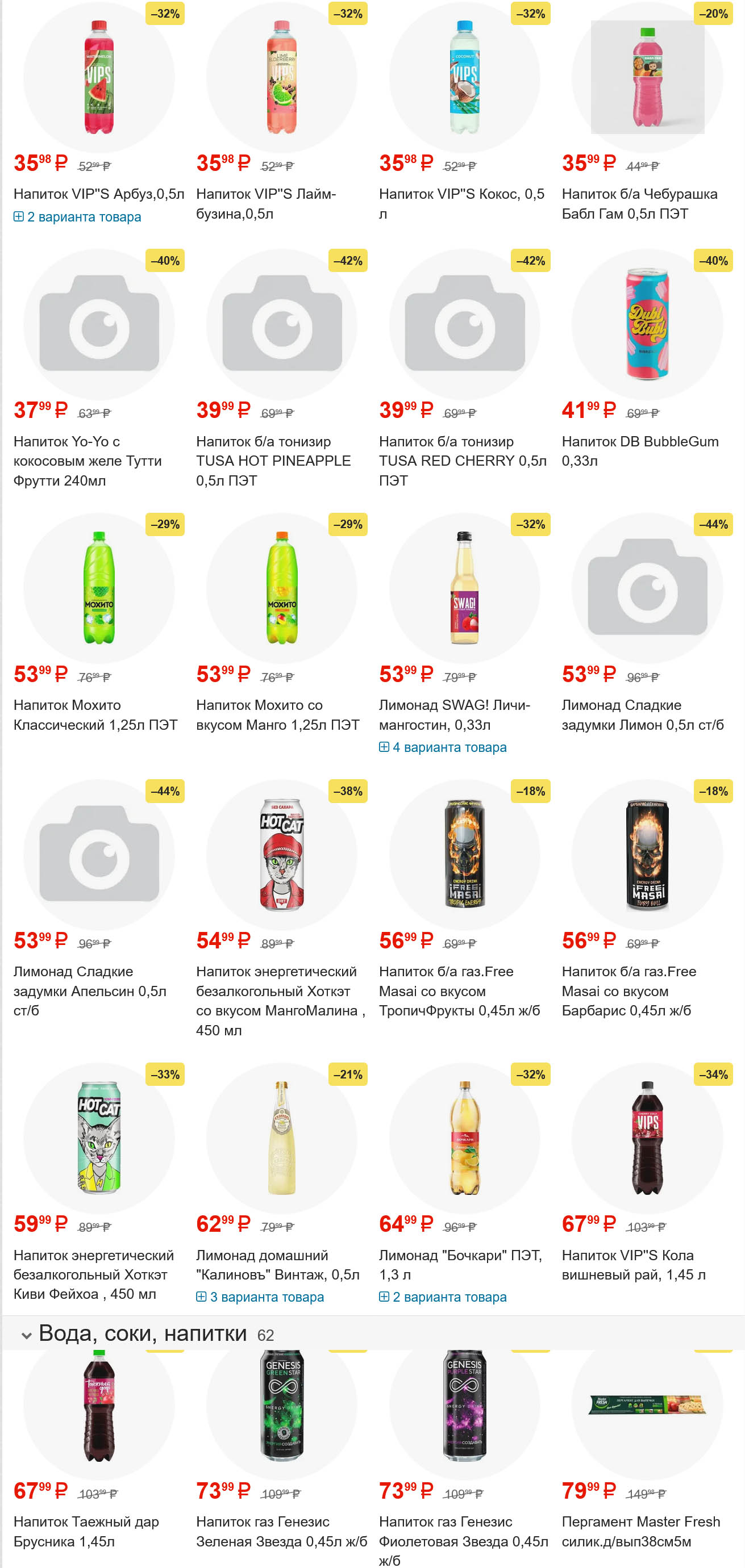745x1568 pixels.
Task: Open Генезис Зеленая Звезда energy drink
Action: pos(281,1531)
